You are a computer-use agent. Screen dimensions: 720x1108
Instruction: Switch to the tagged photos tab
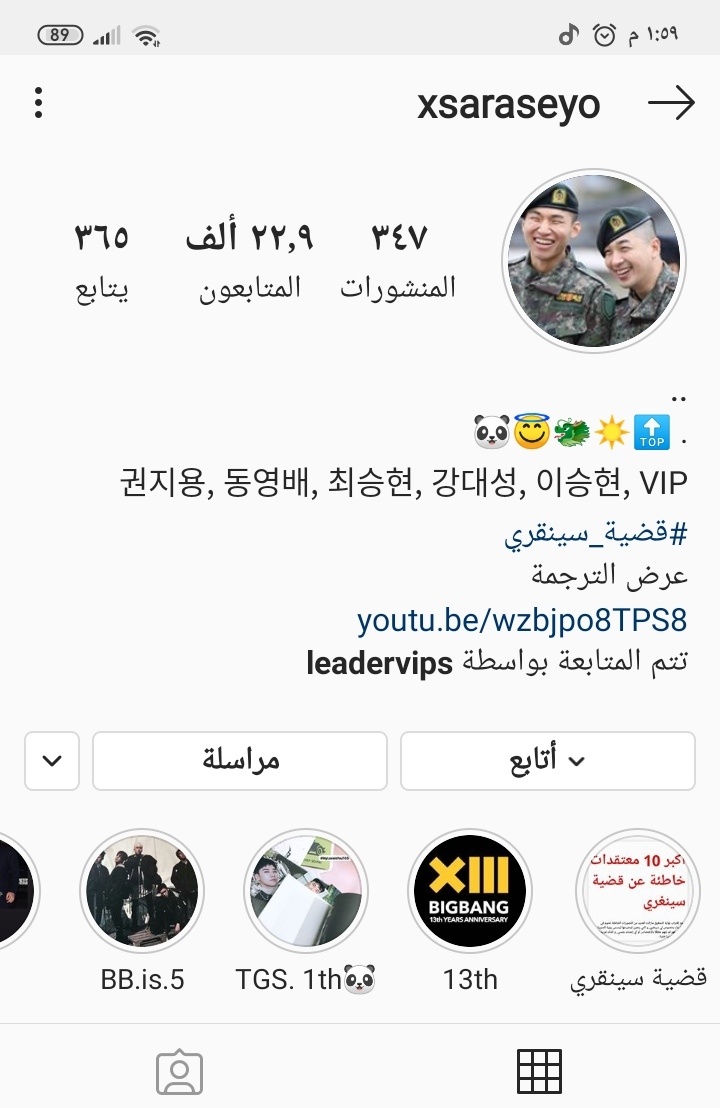pos(180,1072)
